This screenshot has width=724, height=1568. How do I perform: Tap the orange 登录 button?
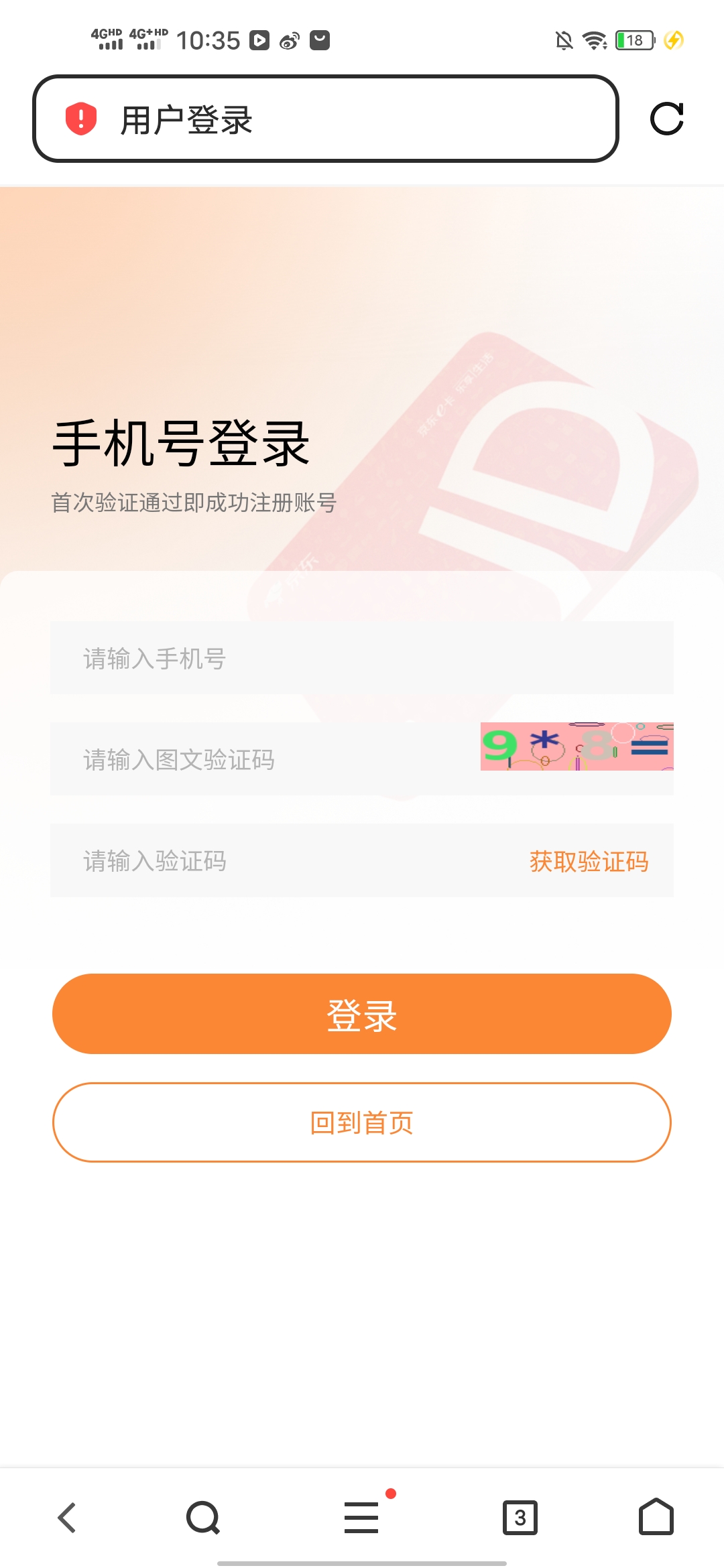[x=362, y=1014]
